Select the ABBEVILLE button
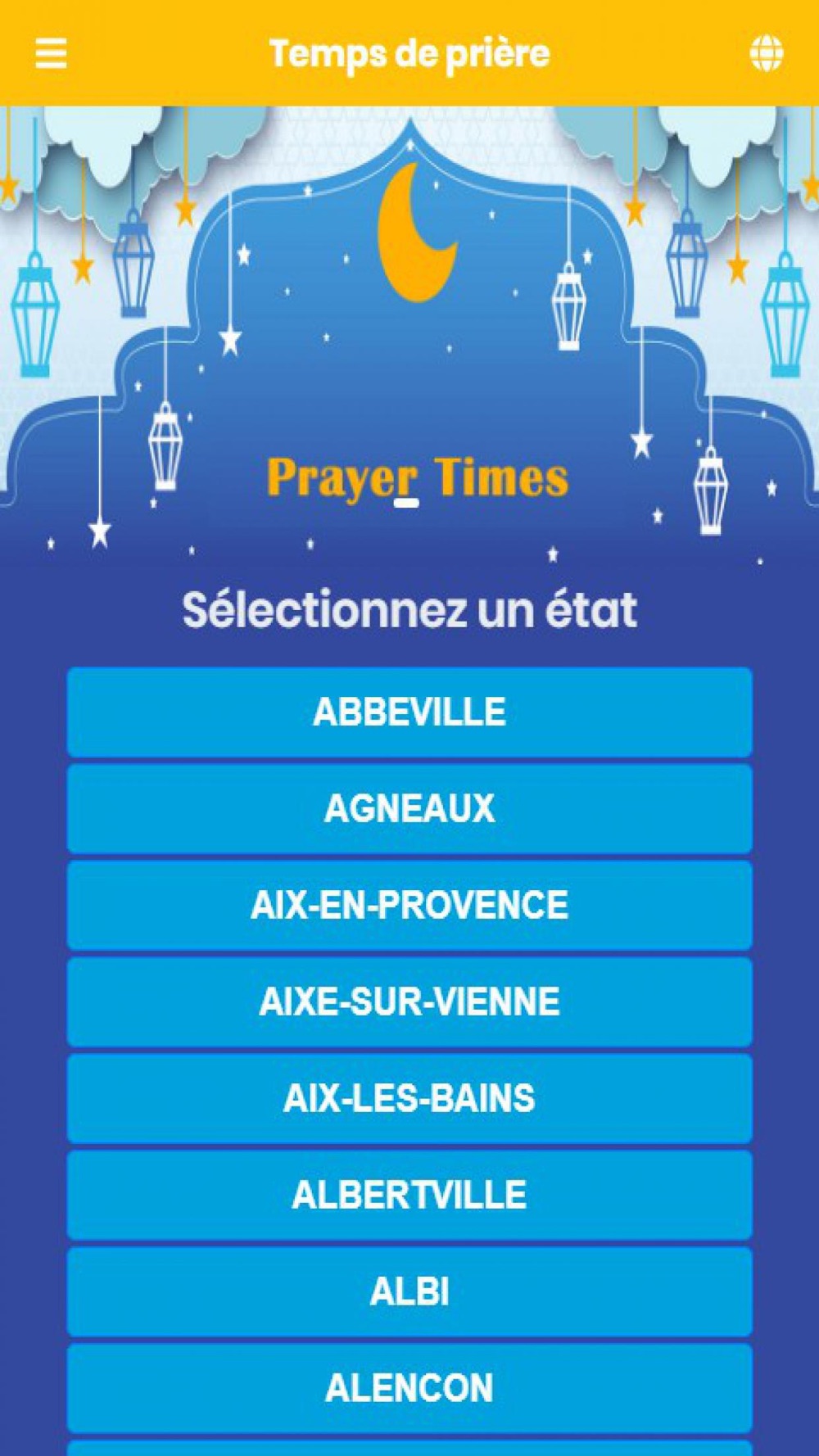Viewport: 819px width, 1456px height. point(409,712)
